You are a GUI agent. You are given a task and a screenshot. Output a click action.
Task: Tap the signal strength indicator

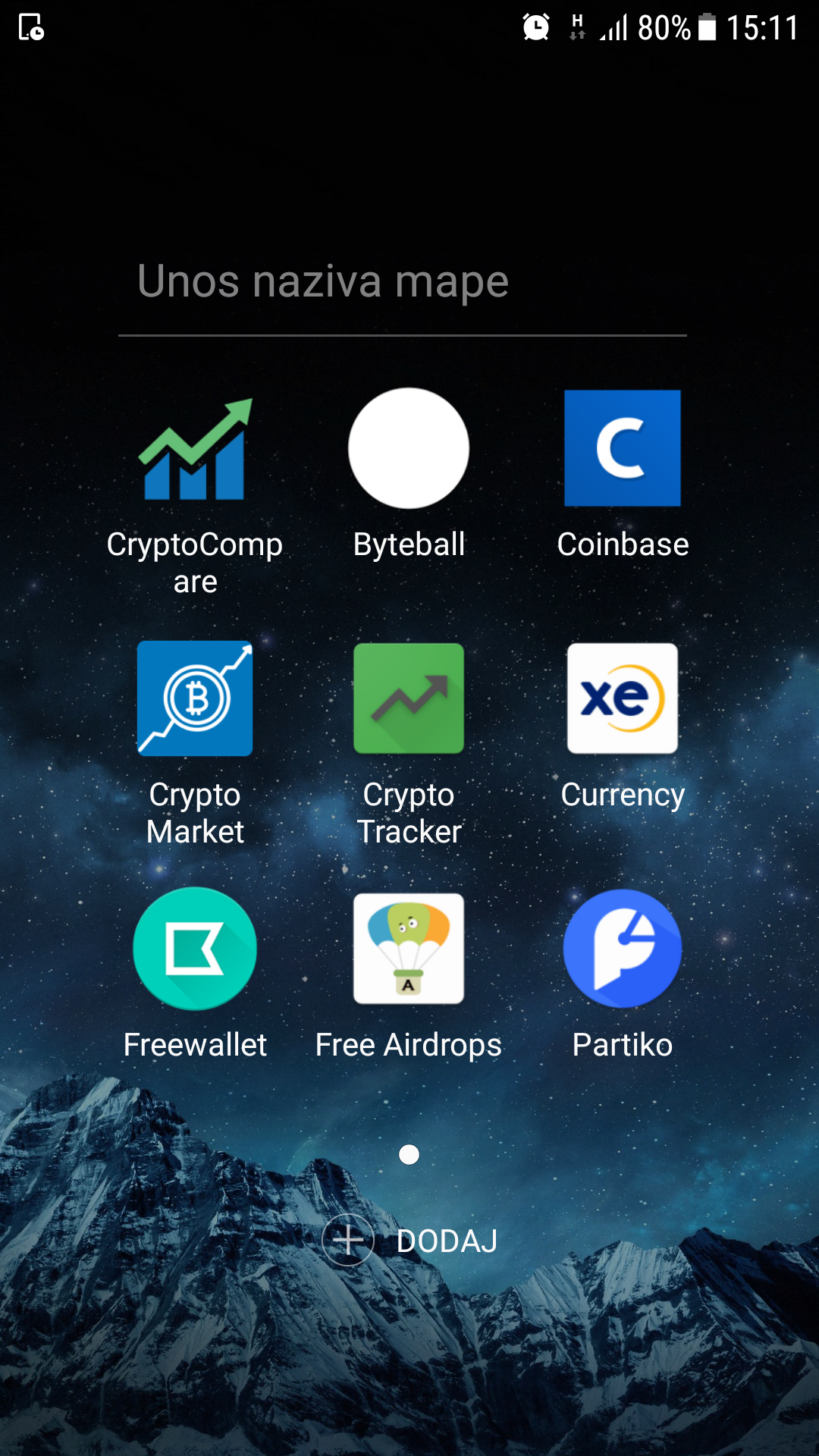(x=614, y=27)
